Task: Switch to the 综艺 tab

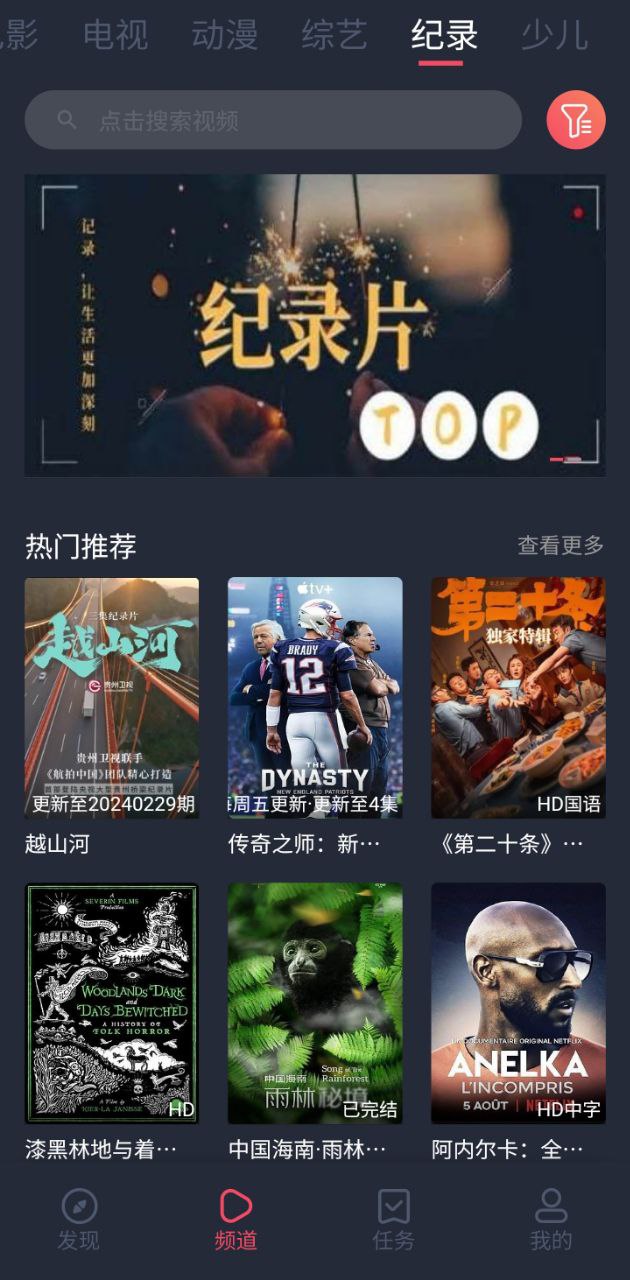Action: coord(335,35)
